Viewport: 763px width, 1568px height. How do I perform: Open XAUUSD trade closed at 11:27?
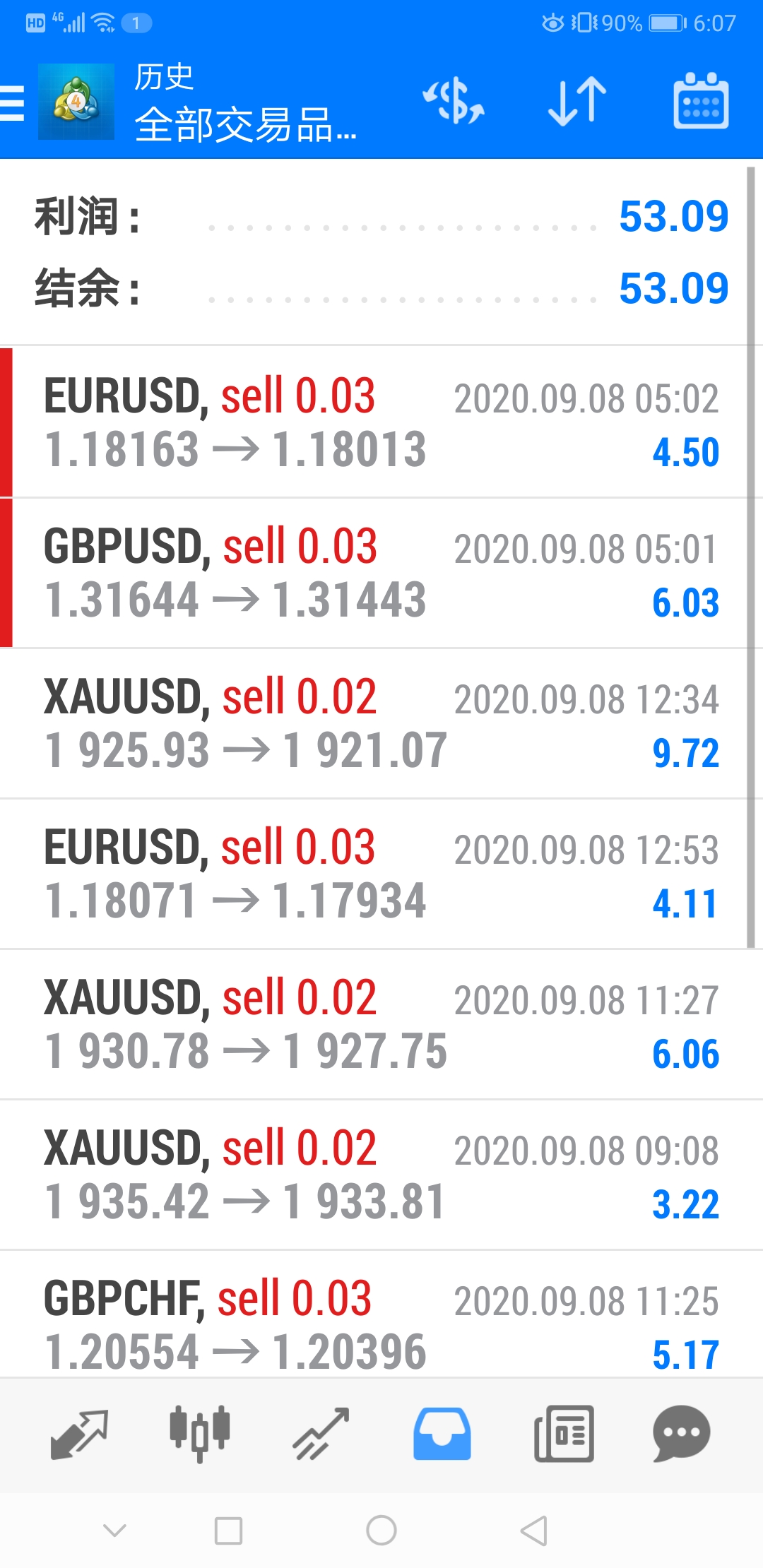point(381,1024)
